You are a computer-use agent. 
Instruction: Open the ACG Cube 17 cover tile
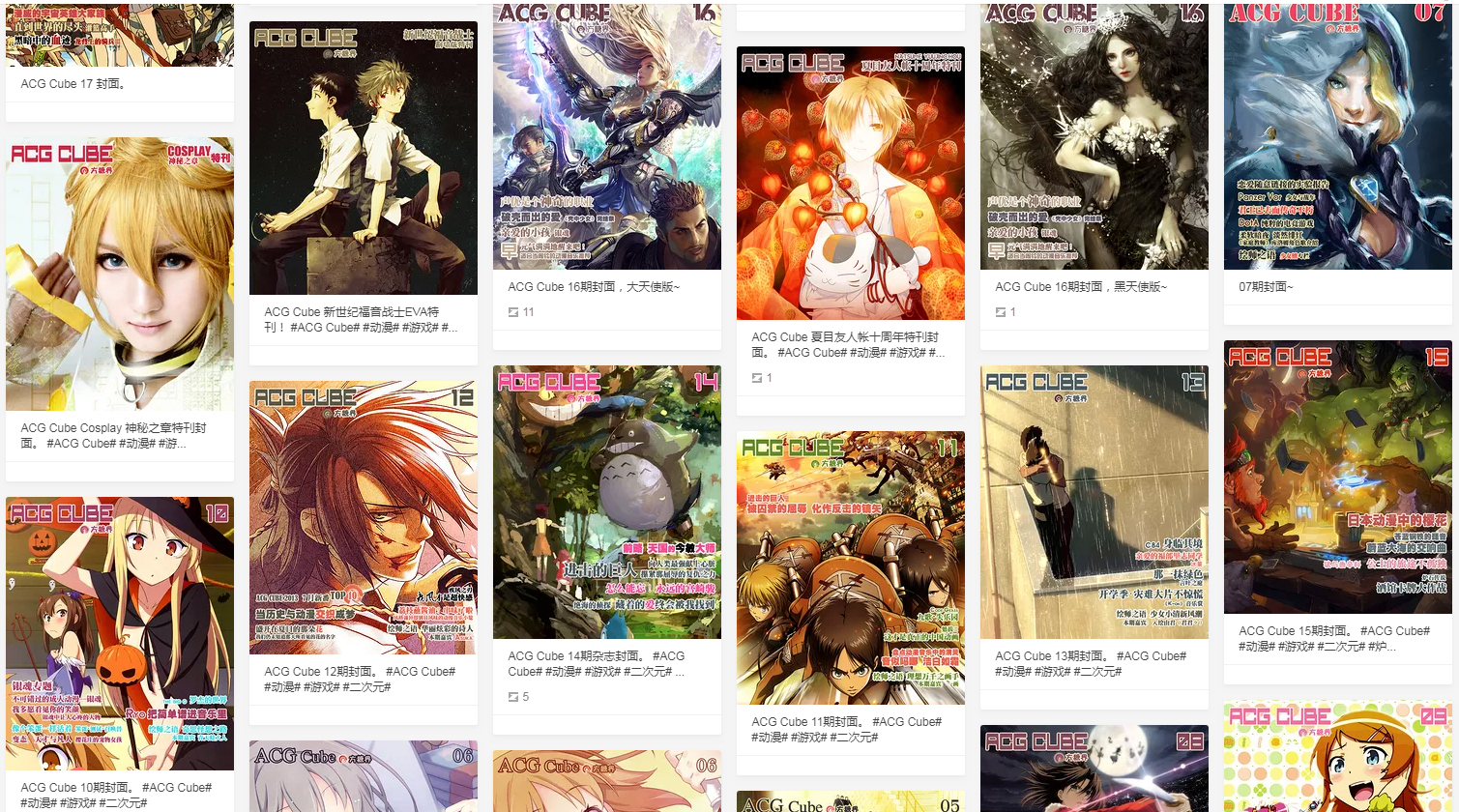(120, 35)
